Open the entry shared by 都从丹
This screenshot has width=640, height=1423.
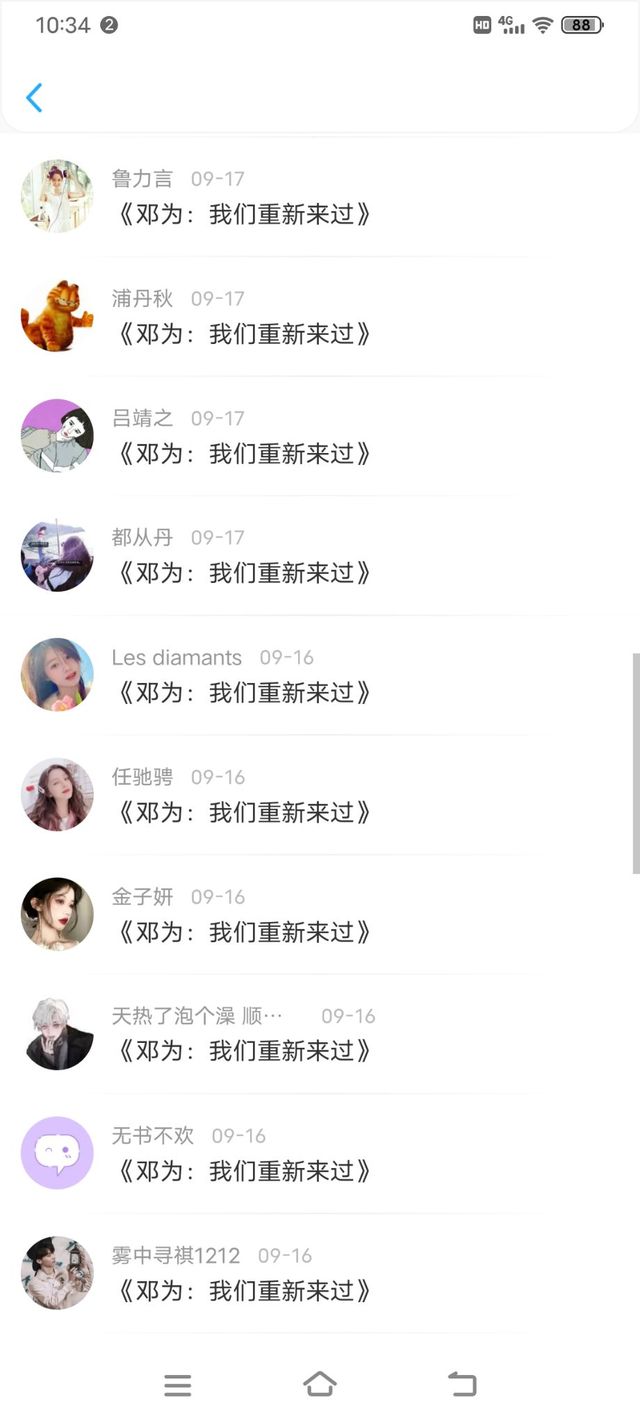click(244, 573)
